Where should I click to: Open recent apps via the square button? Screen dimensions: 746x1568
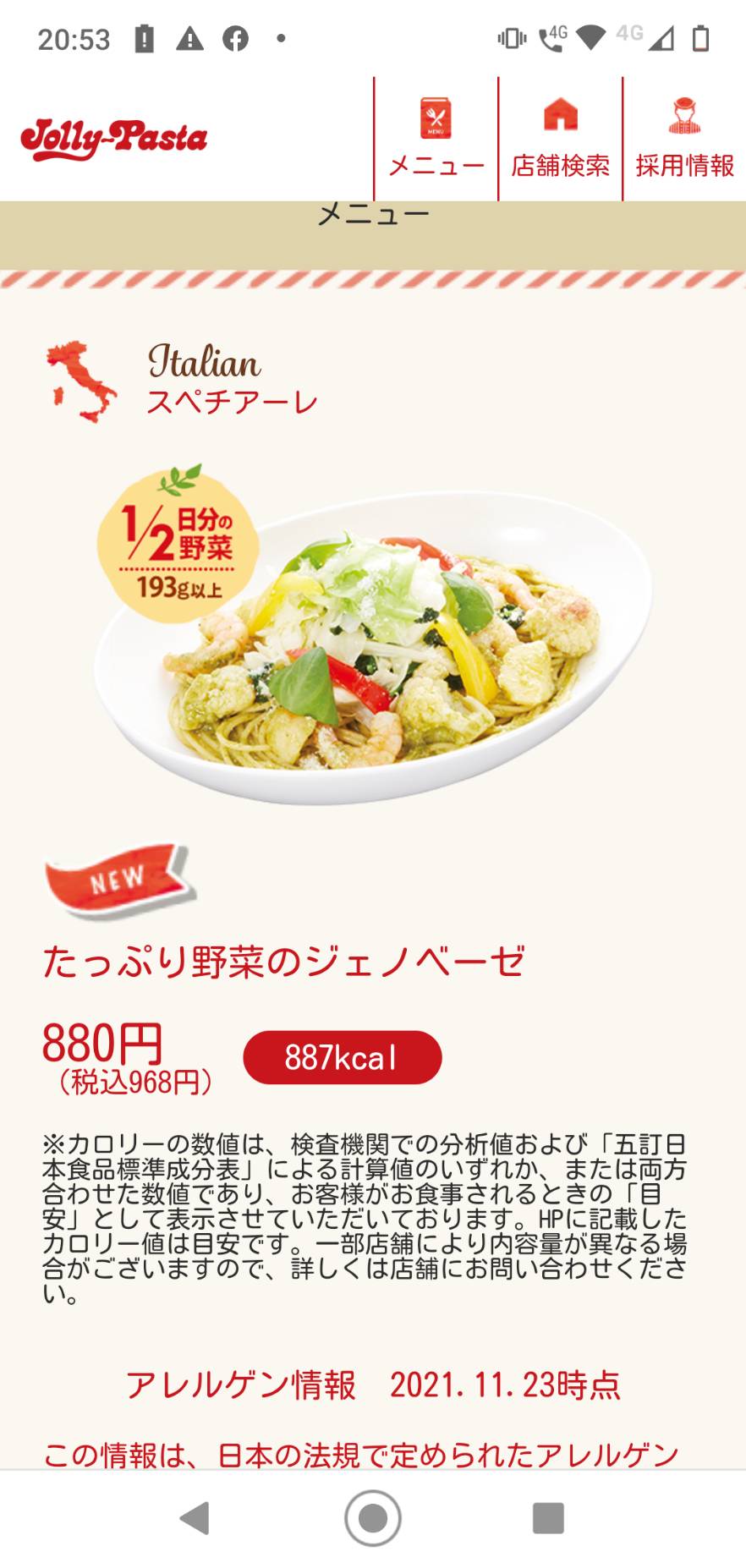(548, 1518)
